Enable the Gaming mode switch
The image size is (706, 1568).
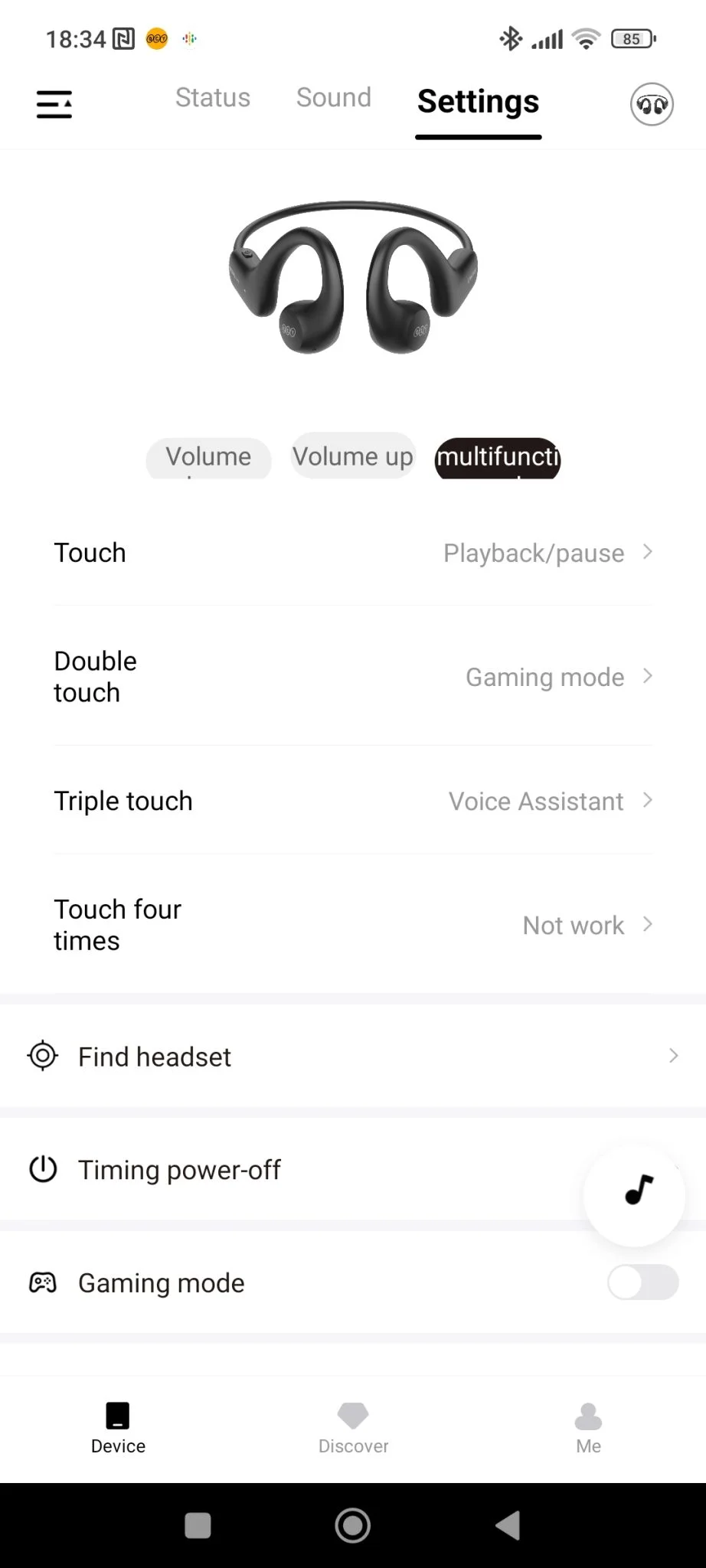pos(643,1282)
